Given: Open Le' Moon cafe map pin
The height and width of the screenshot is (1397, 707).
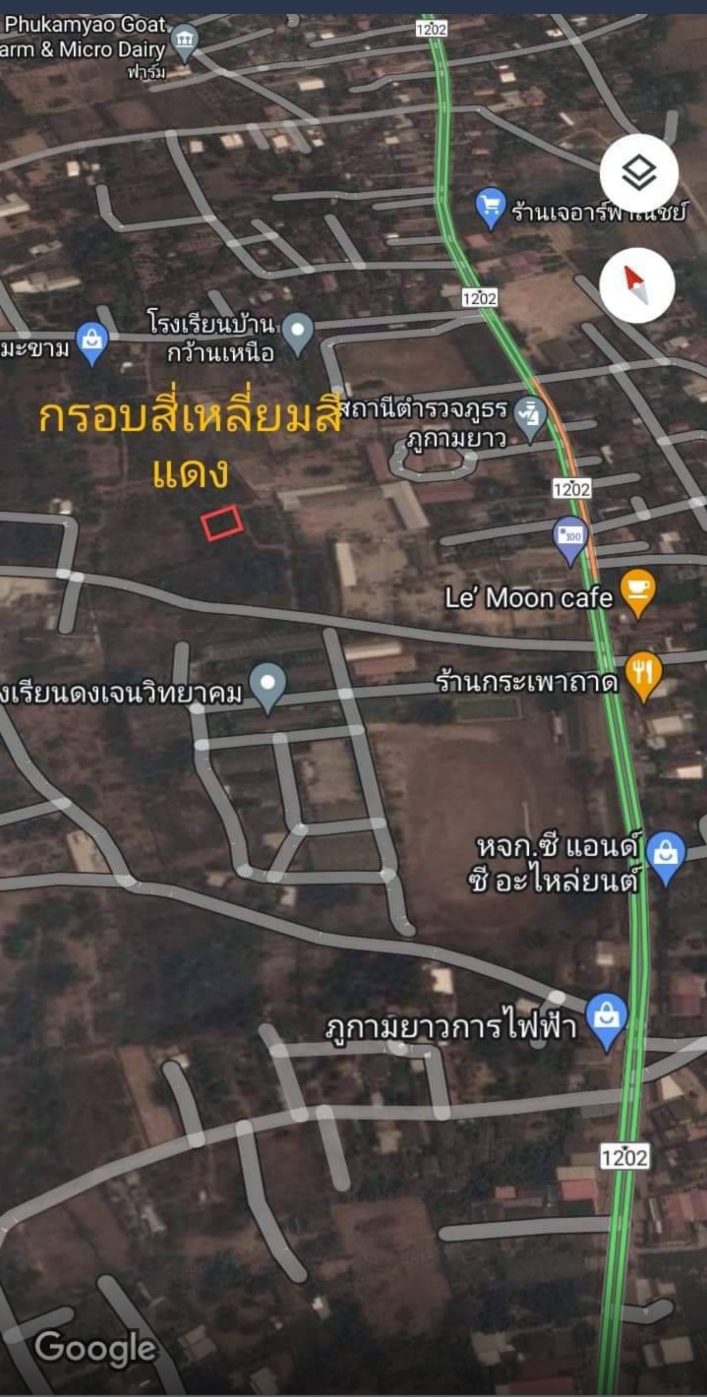Looking at the screenshot, I should (637, 591).
